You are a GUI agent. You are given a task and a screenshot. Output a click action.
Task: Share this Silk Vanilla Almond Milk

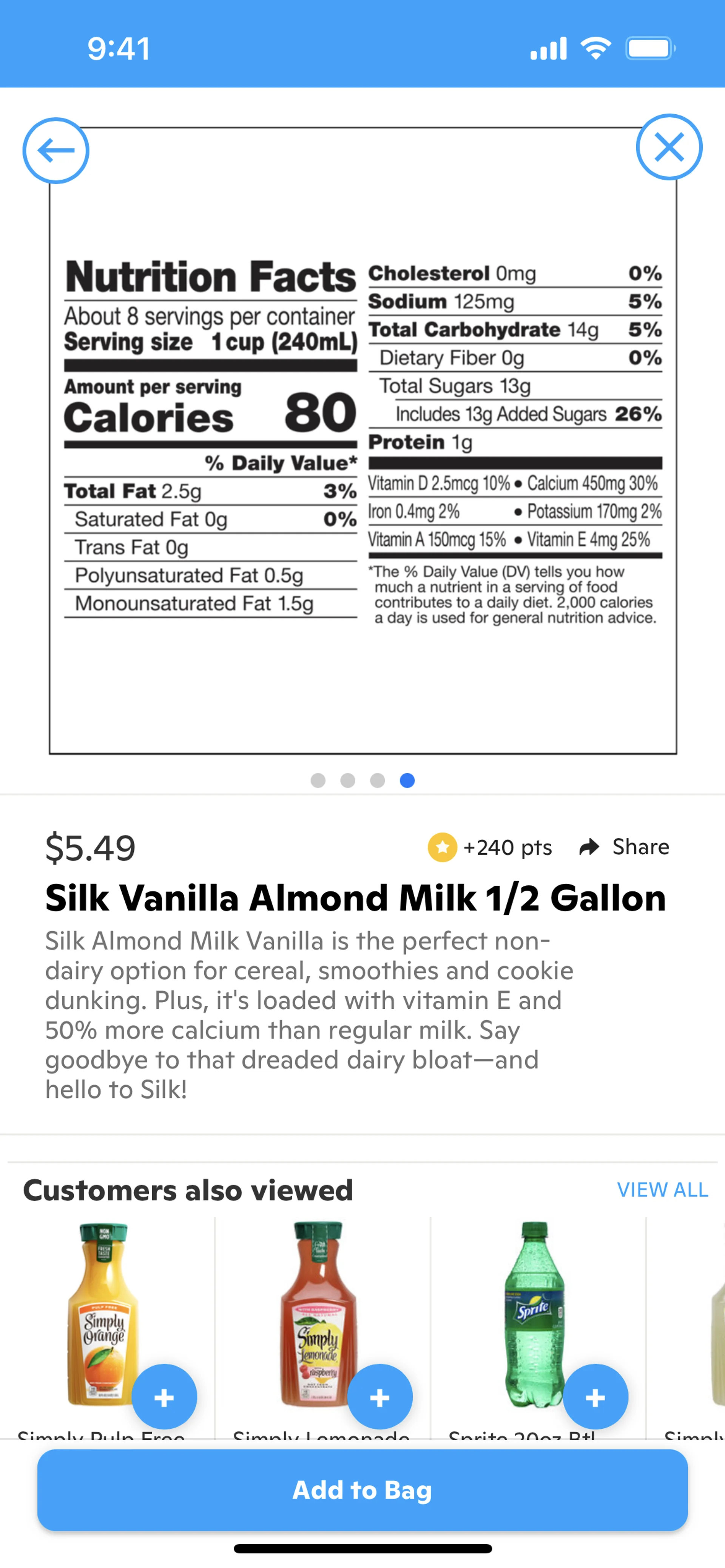(625, 847)
